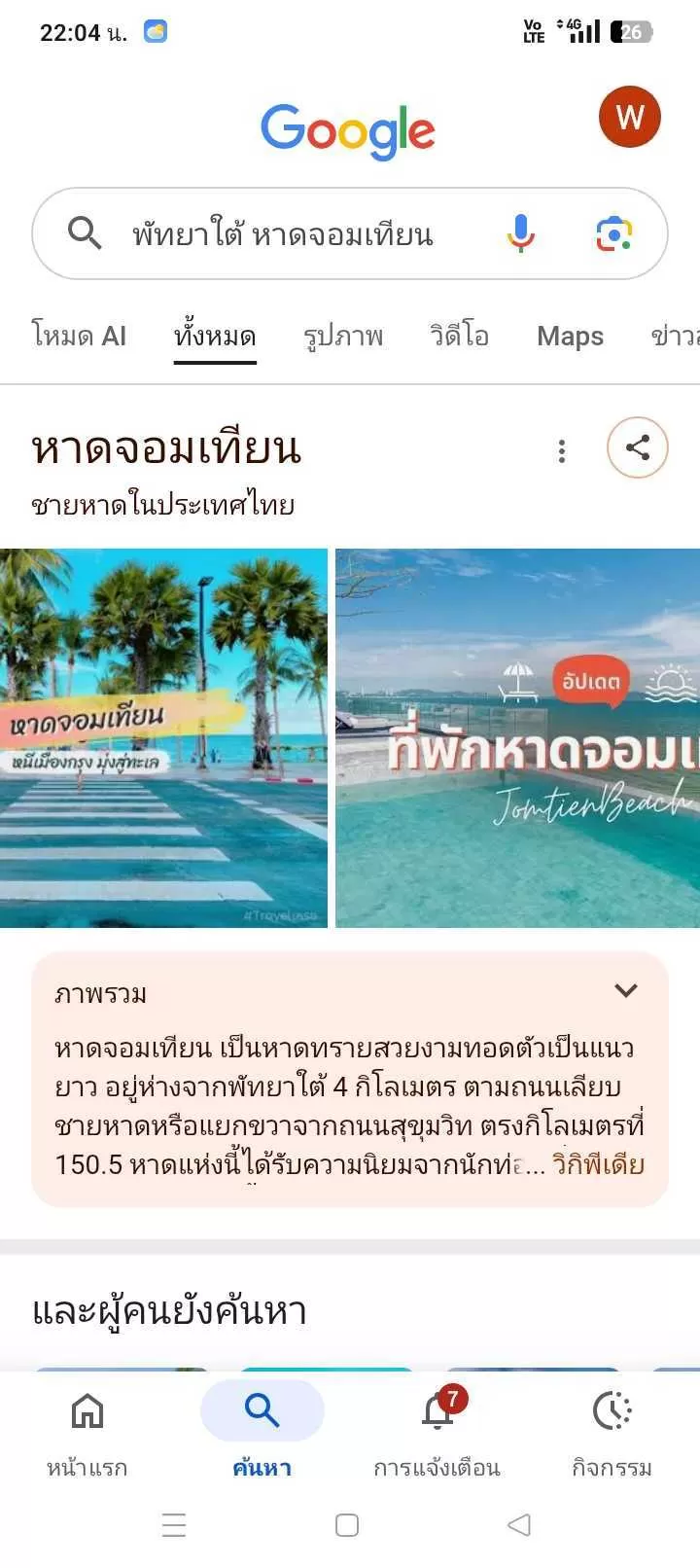Switch to the Maps tab

pyautogui.click(x=570, y=337)
